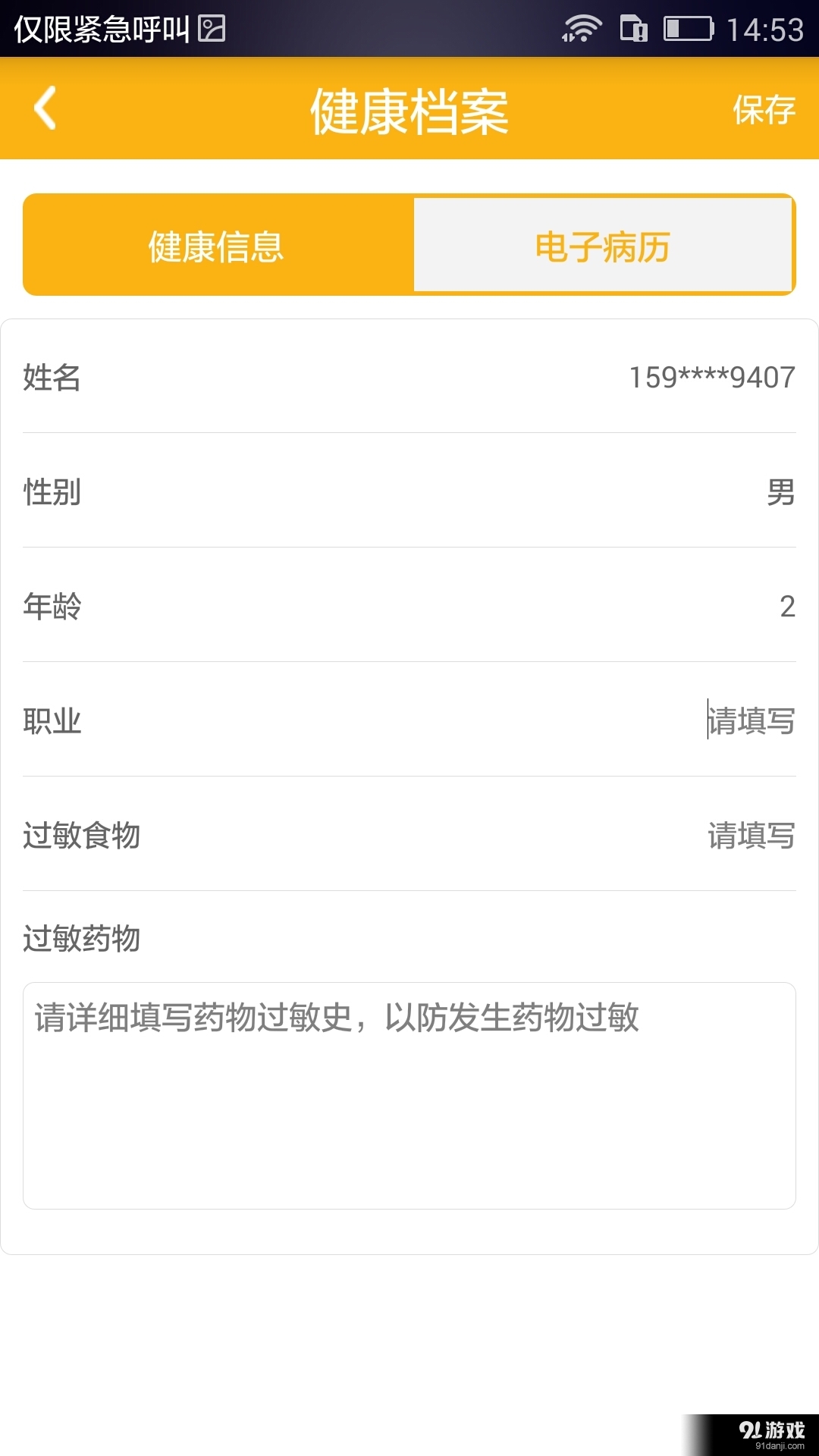Switch to the 电子病历 tab
The width and height of the screenshot is (819, 1456).
pos(601,244)
